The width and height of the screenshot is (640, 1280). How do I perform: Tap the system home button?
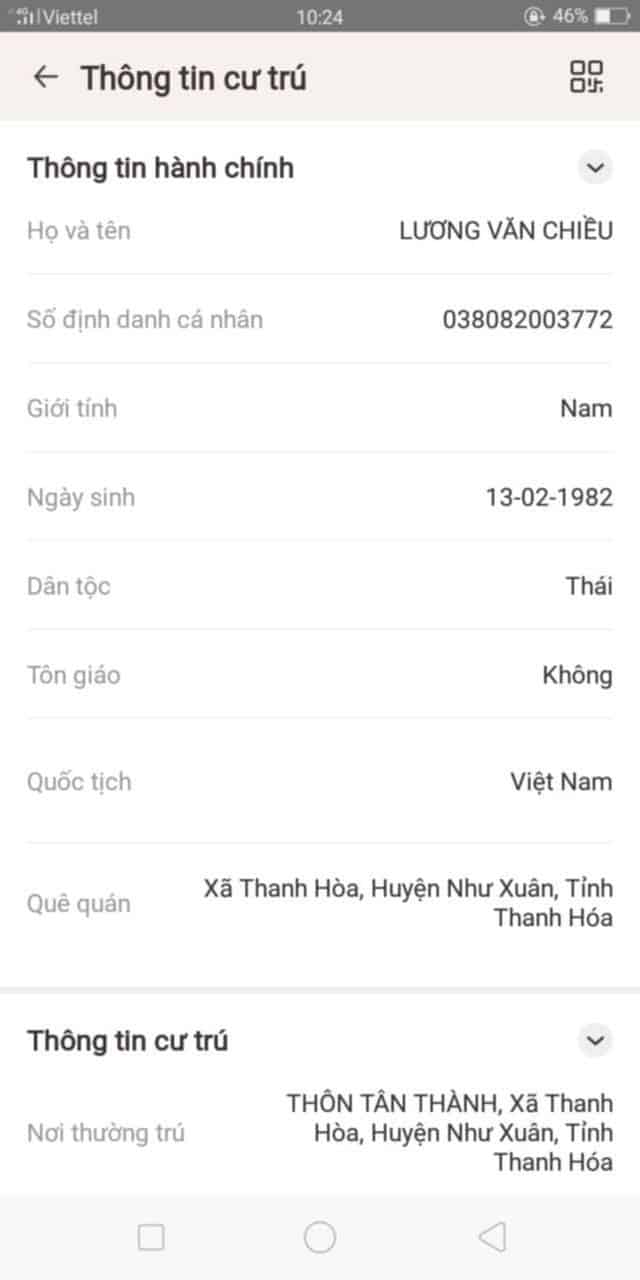pos(320,1238)
